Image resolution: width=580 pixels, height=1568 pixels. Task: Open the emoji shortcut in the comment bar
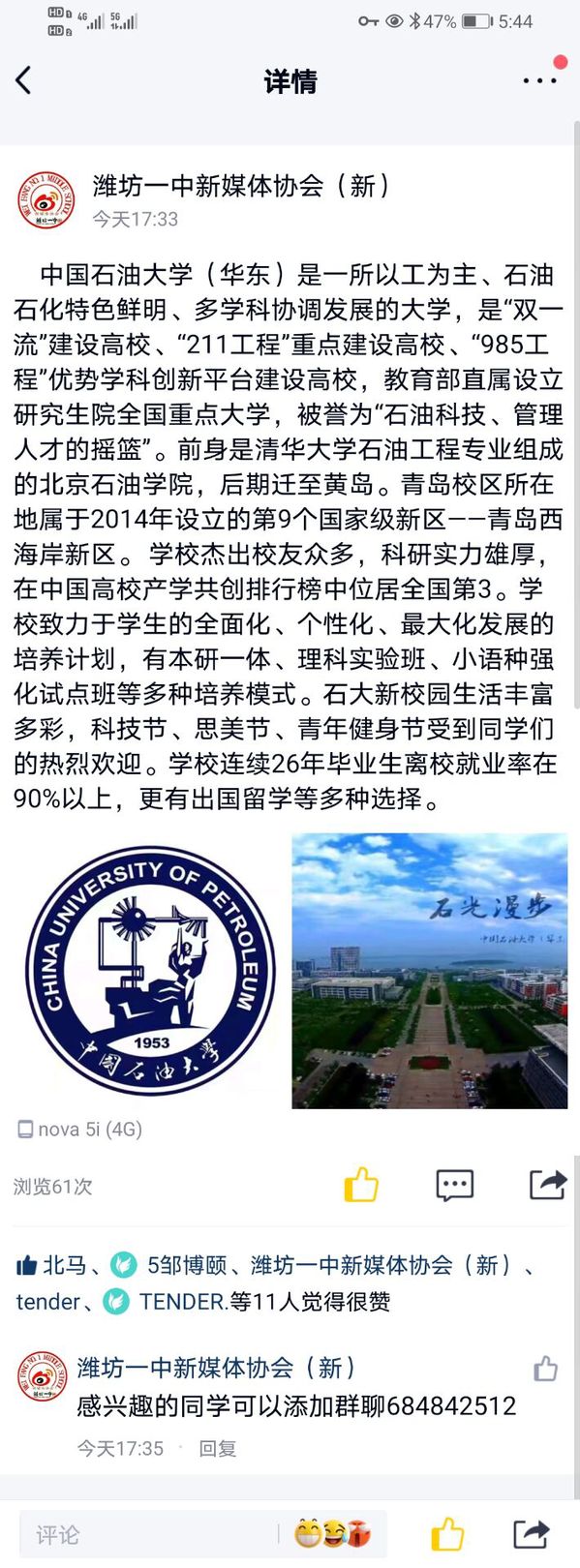click(x=332, y=1534)
